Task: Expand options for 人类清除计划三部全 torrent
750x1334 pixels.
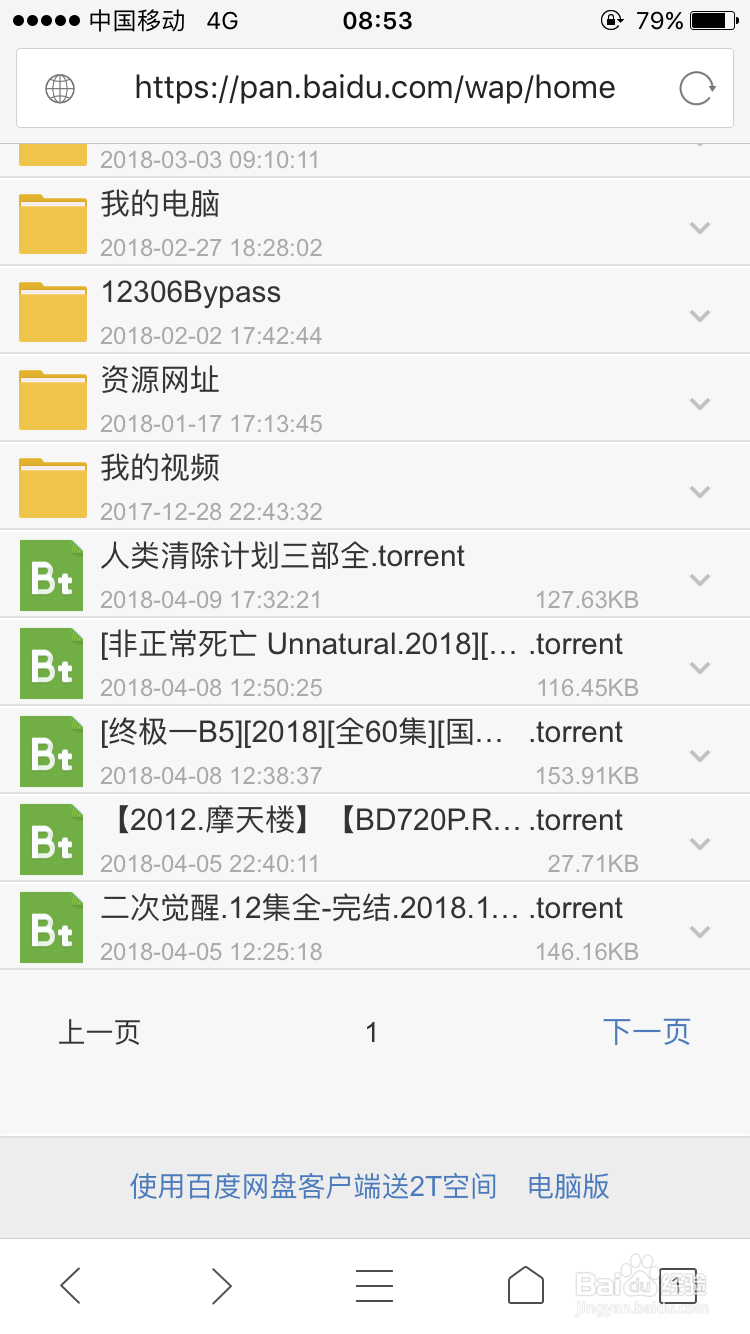Action: [x=699, y=579]
